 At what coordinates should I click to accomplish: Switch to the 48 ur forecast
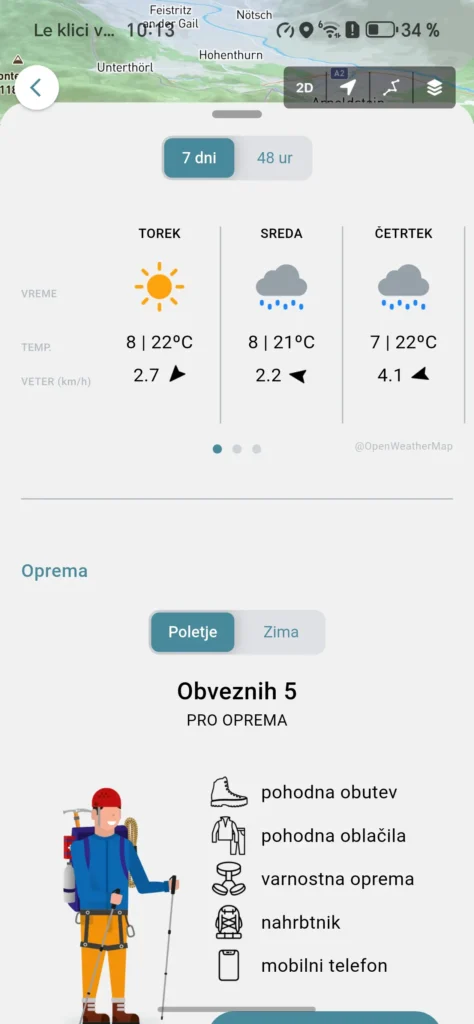[x=274, y=158]
